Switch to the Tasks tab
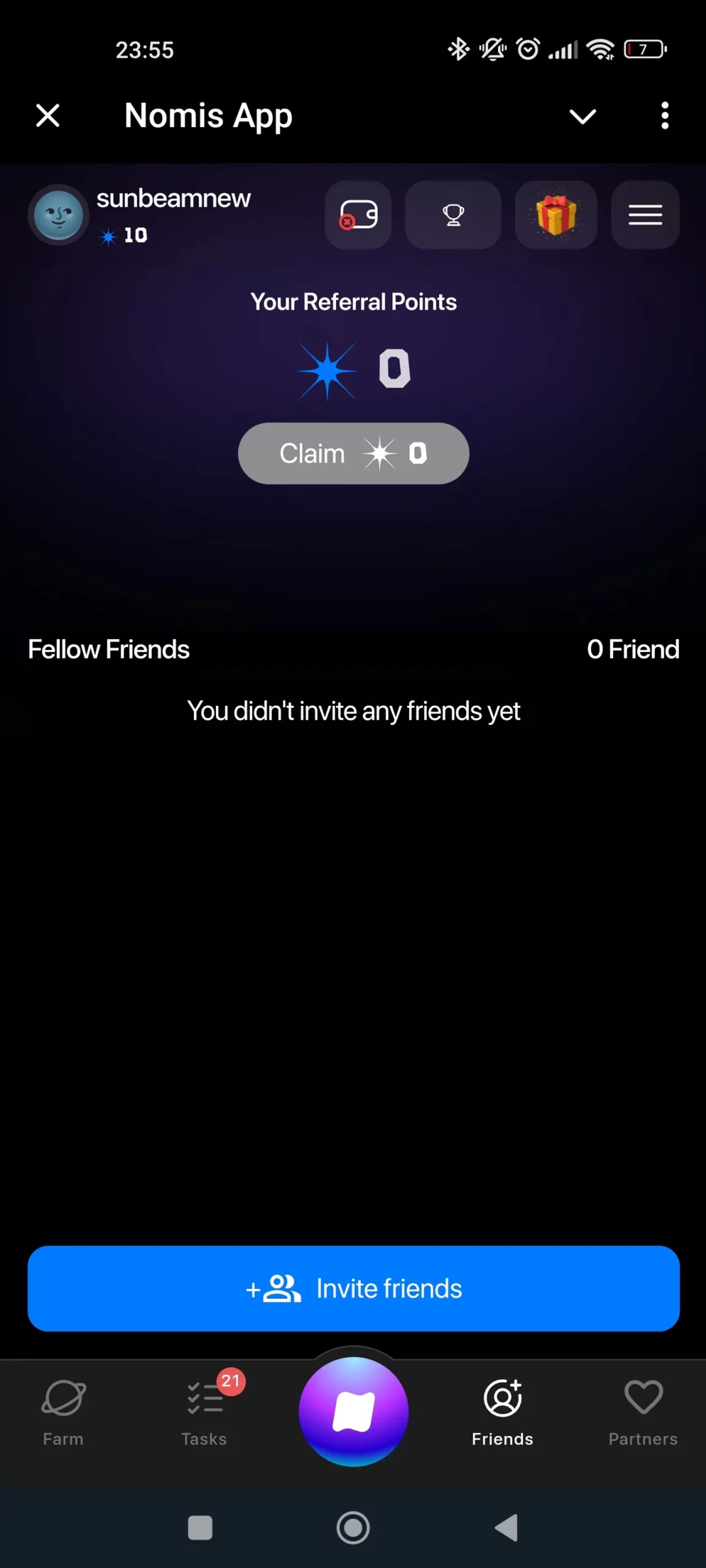 coord(204,1412)
